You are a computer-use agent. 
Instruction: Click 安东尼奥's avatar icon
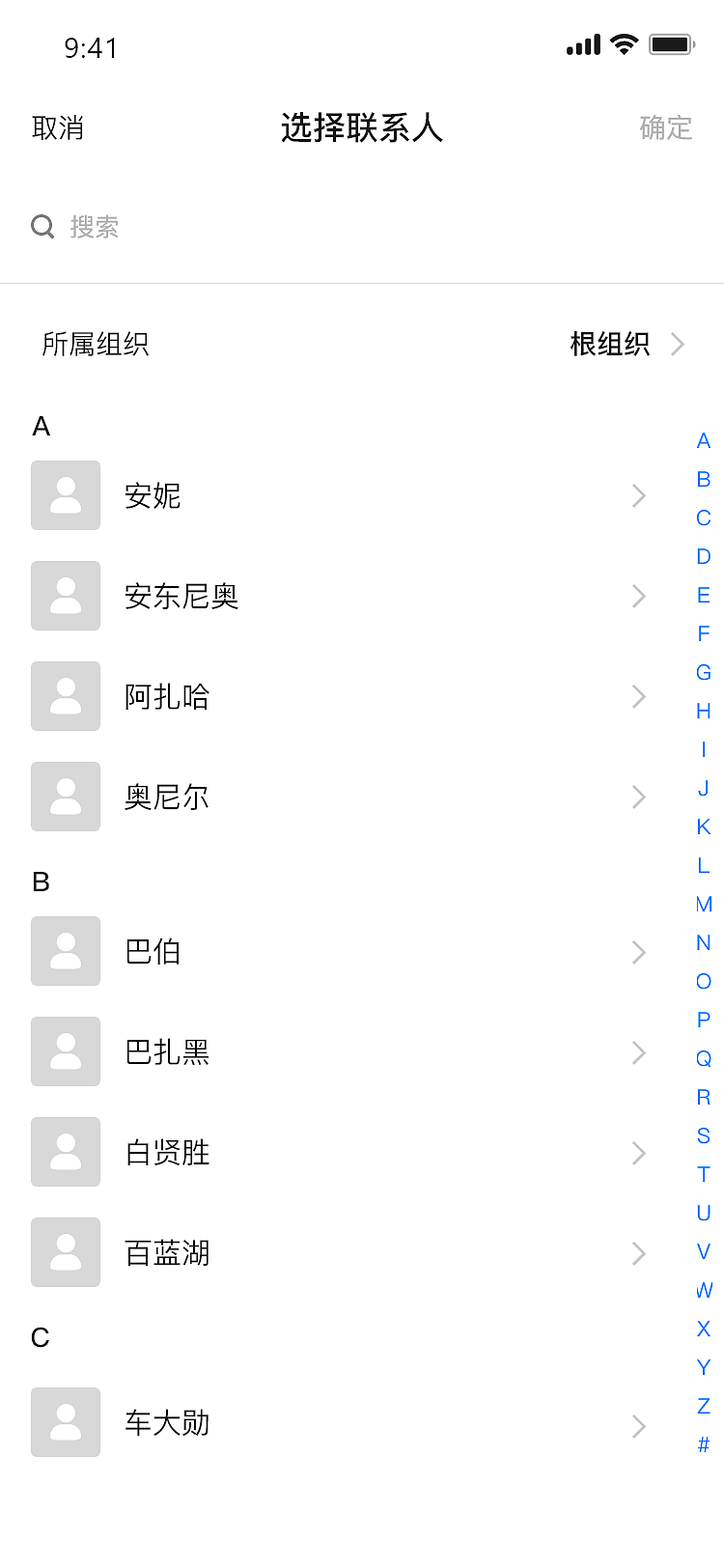point(66,596)
